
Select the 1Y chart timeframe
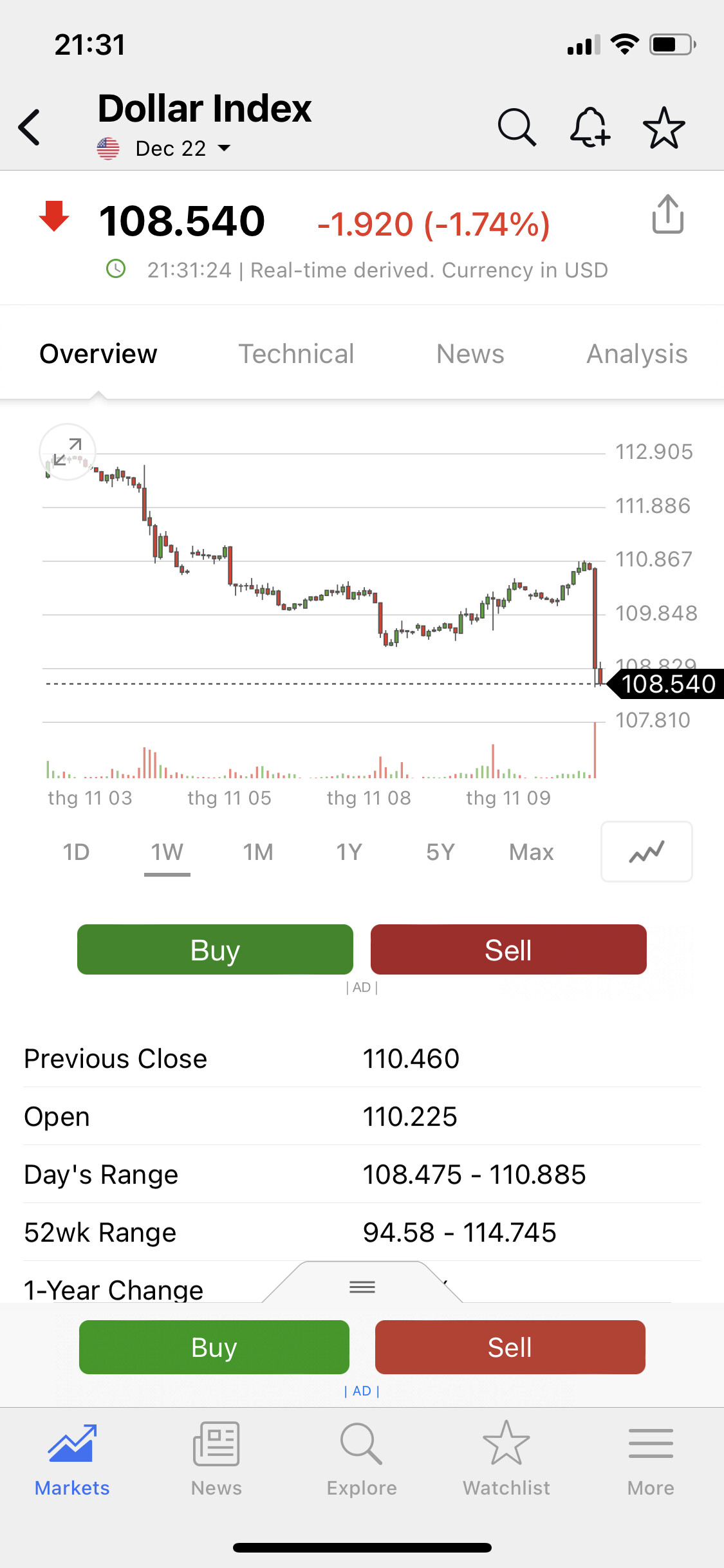[x=349, y=852]
